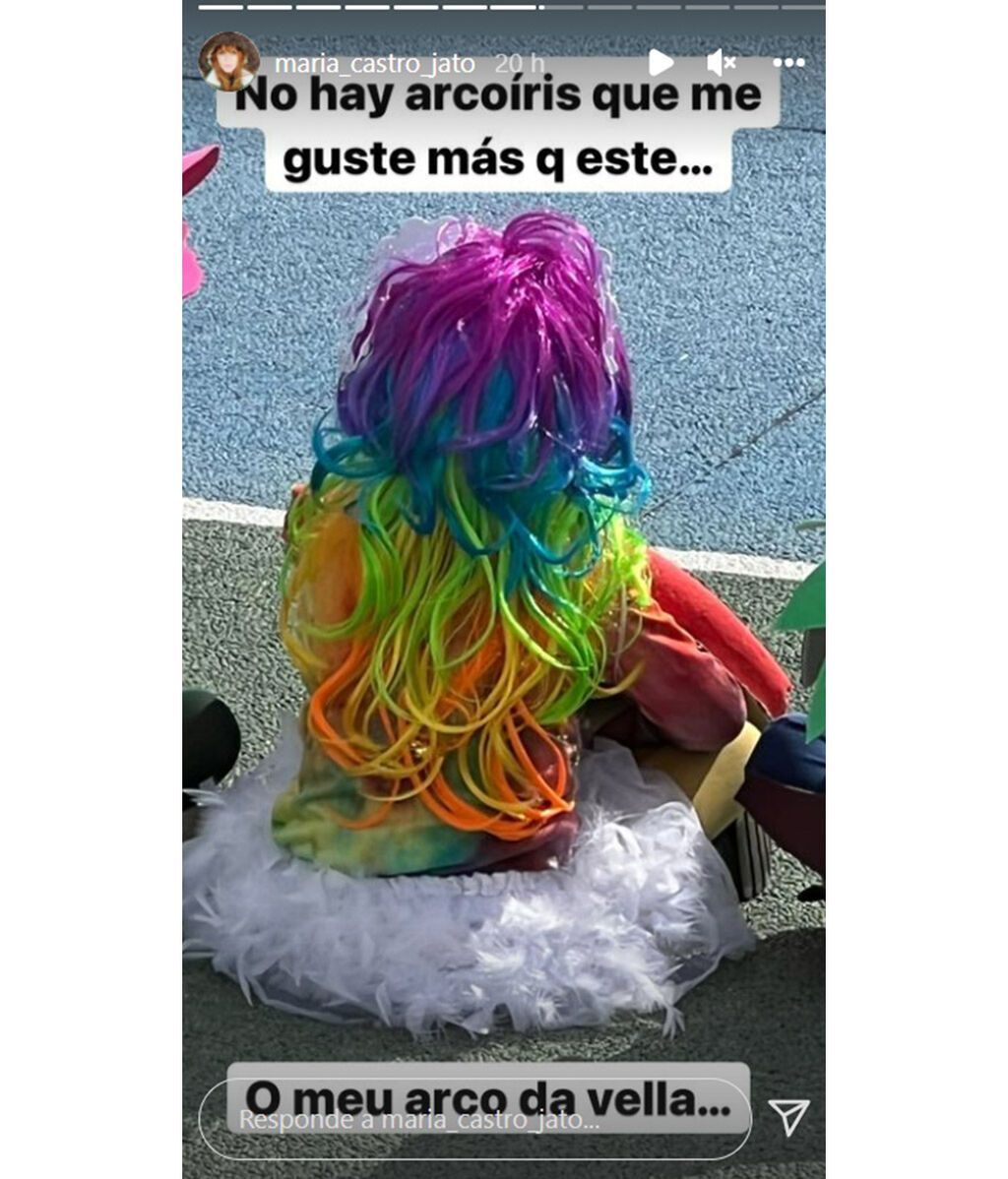Tap the maria_castro_jato username
Screen dimensions: 1008x1179
pyautogui.click(x=375, y=64)
